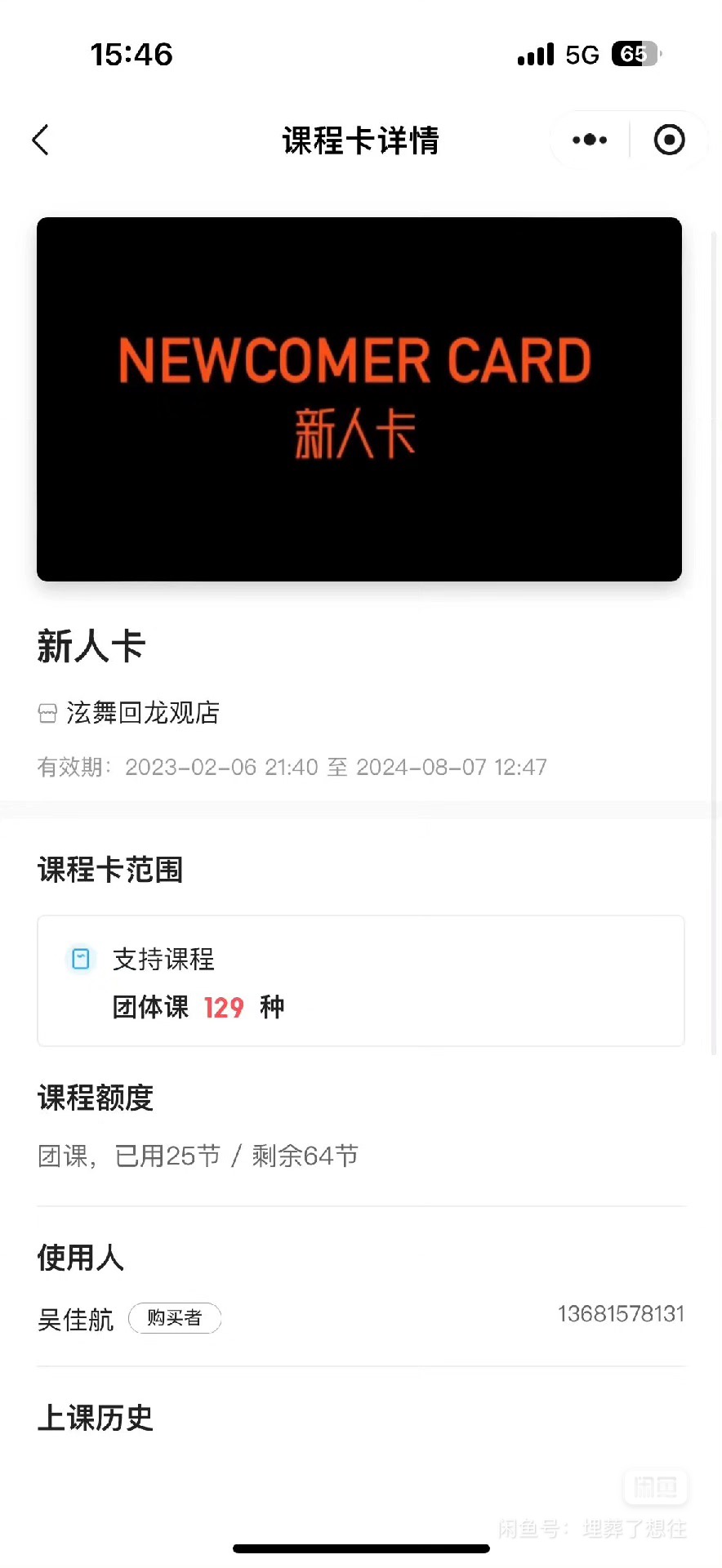Expand the 支持课程 course range card
722x1568 pixels.
pyautogui.click(x=359, y=981)
